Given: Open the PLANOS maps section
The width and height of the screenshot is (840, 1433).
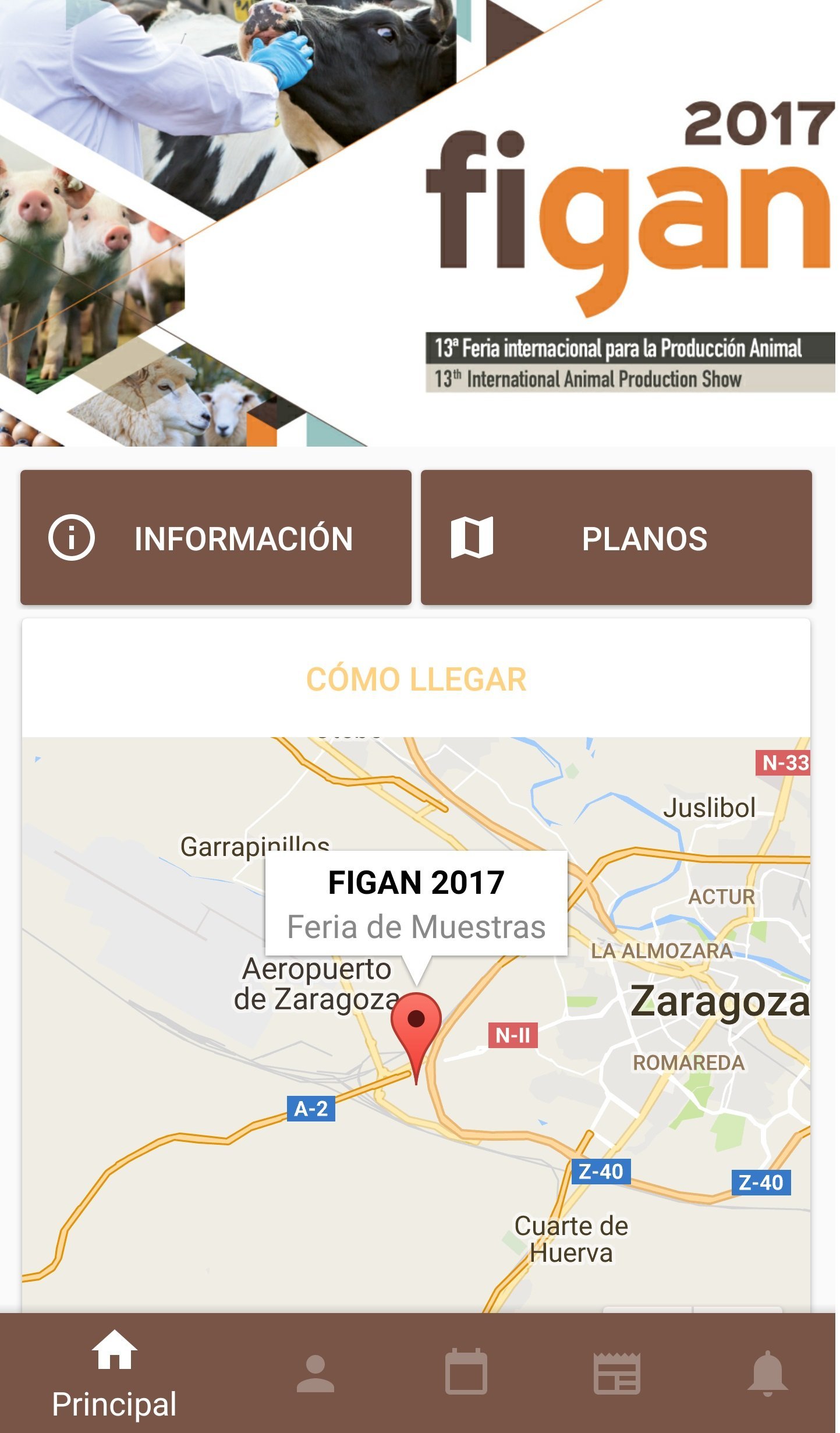Looking at the screenshot, I should pyautogui.click(x=616, y=537).
